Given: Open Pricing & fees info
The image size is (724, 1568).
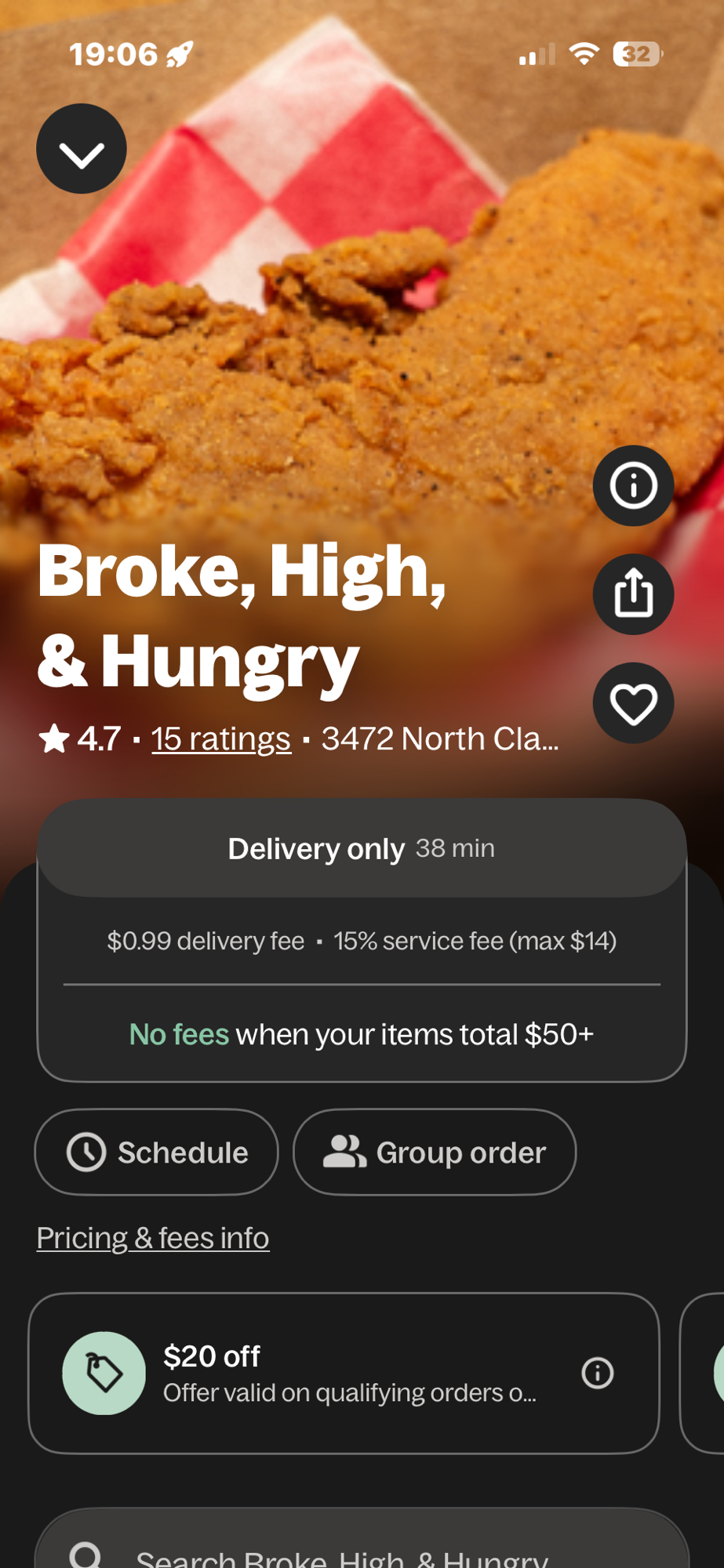Looking at the screenshot, I should click(153, 1238).
